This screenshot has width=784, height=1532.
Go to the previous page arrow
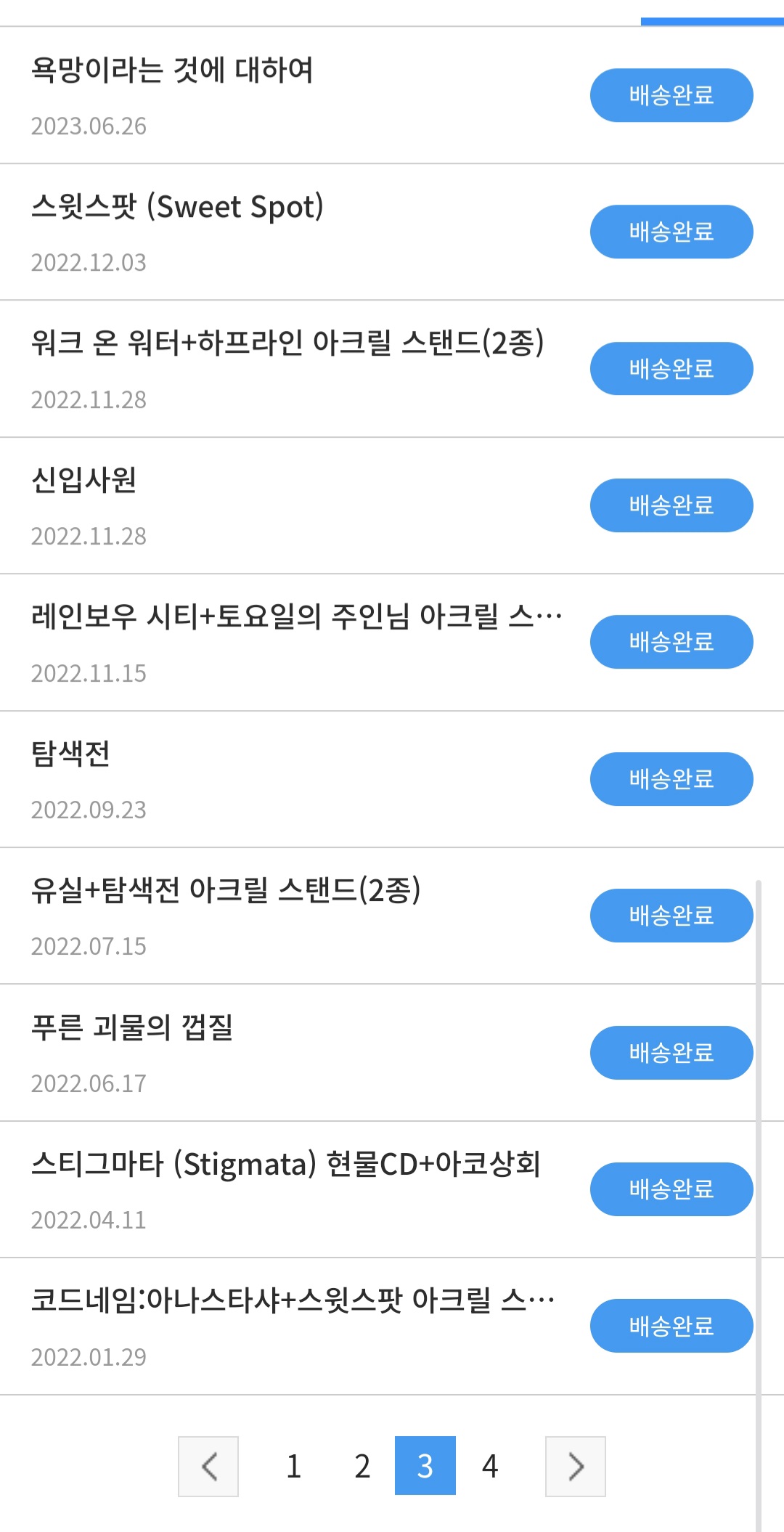coord(208,1466)
